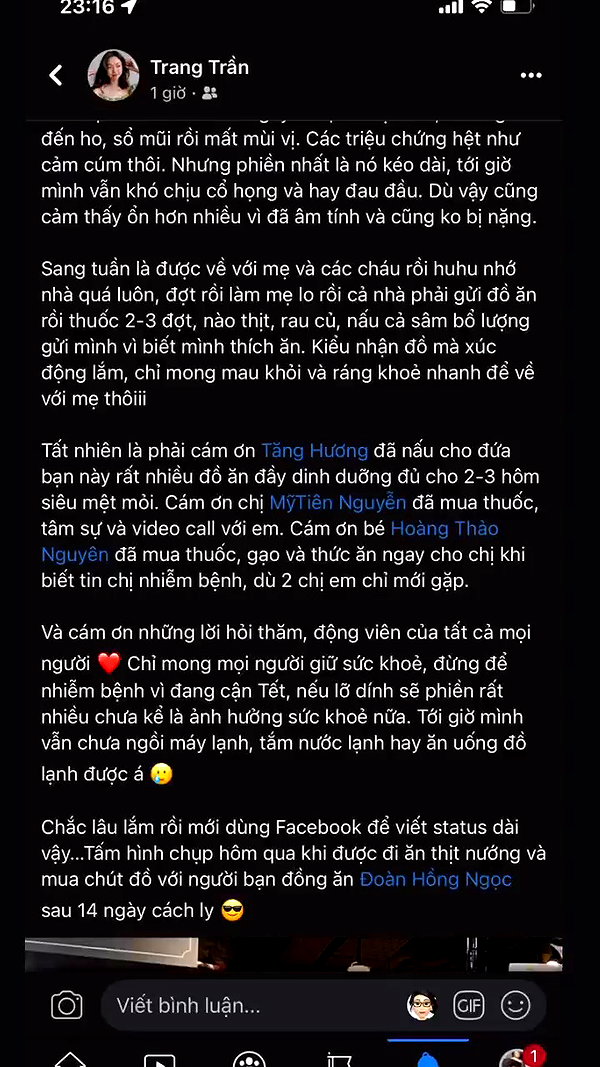The width and height of the screenshot is (600, 1067).
Task: Open tagged profile Tăng Hương
Action: click(315, 450)
